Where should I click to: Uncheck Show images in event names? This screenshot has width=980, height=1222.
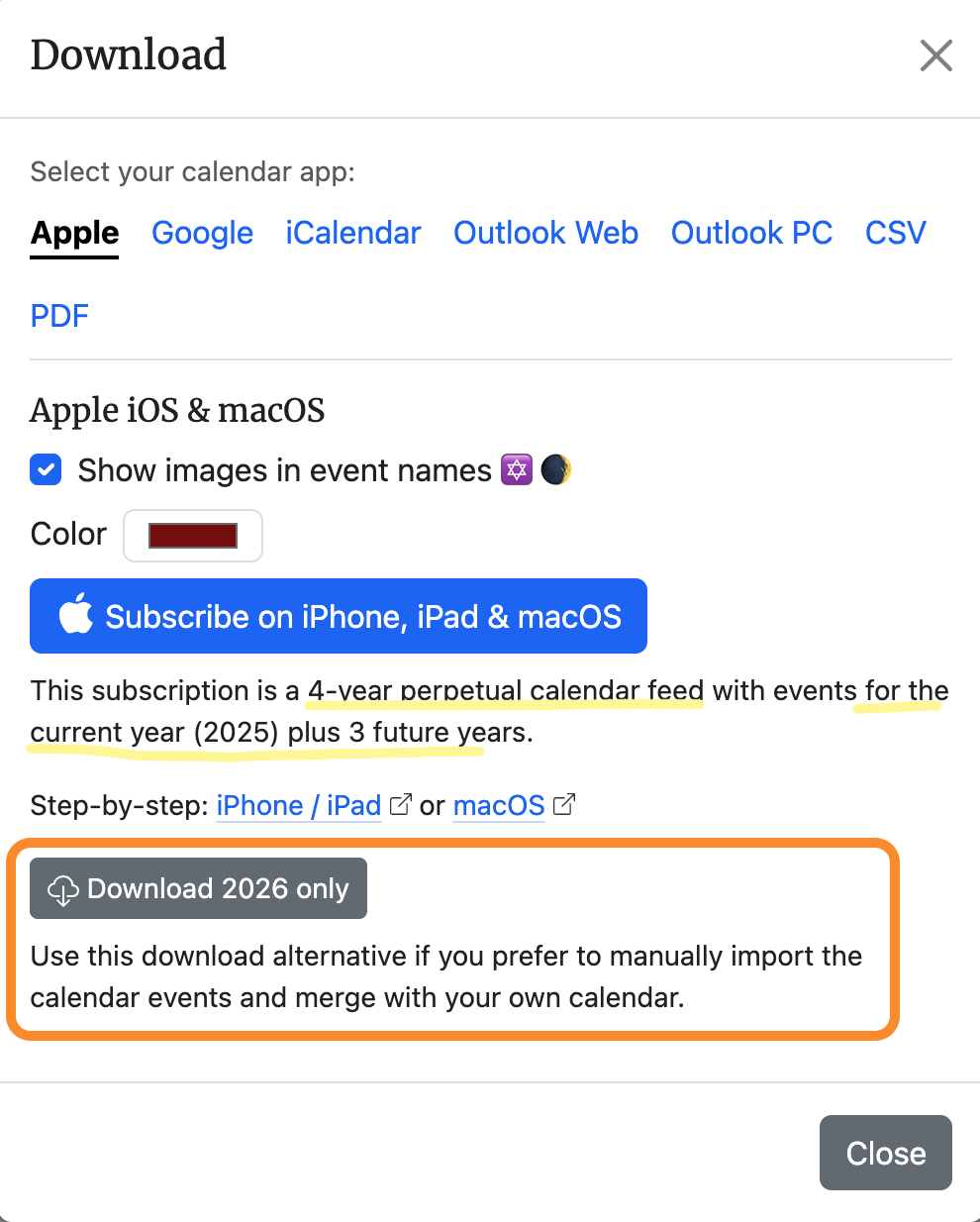pos(46,470)
